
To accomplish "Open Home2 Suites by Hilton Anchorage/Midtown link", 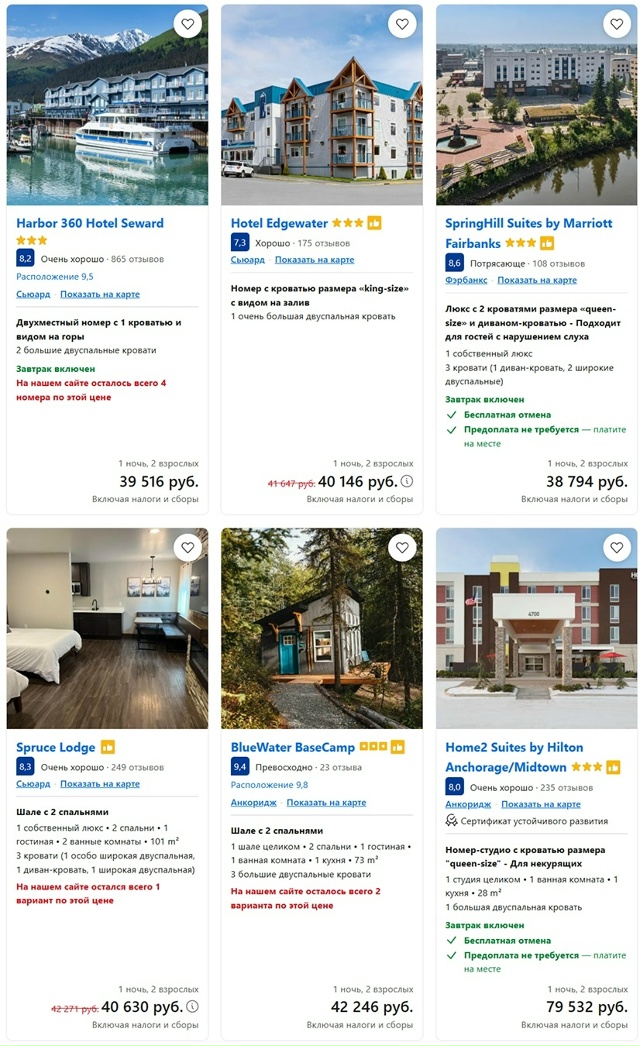I will click(x=514, y=747).
